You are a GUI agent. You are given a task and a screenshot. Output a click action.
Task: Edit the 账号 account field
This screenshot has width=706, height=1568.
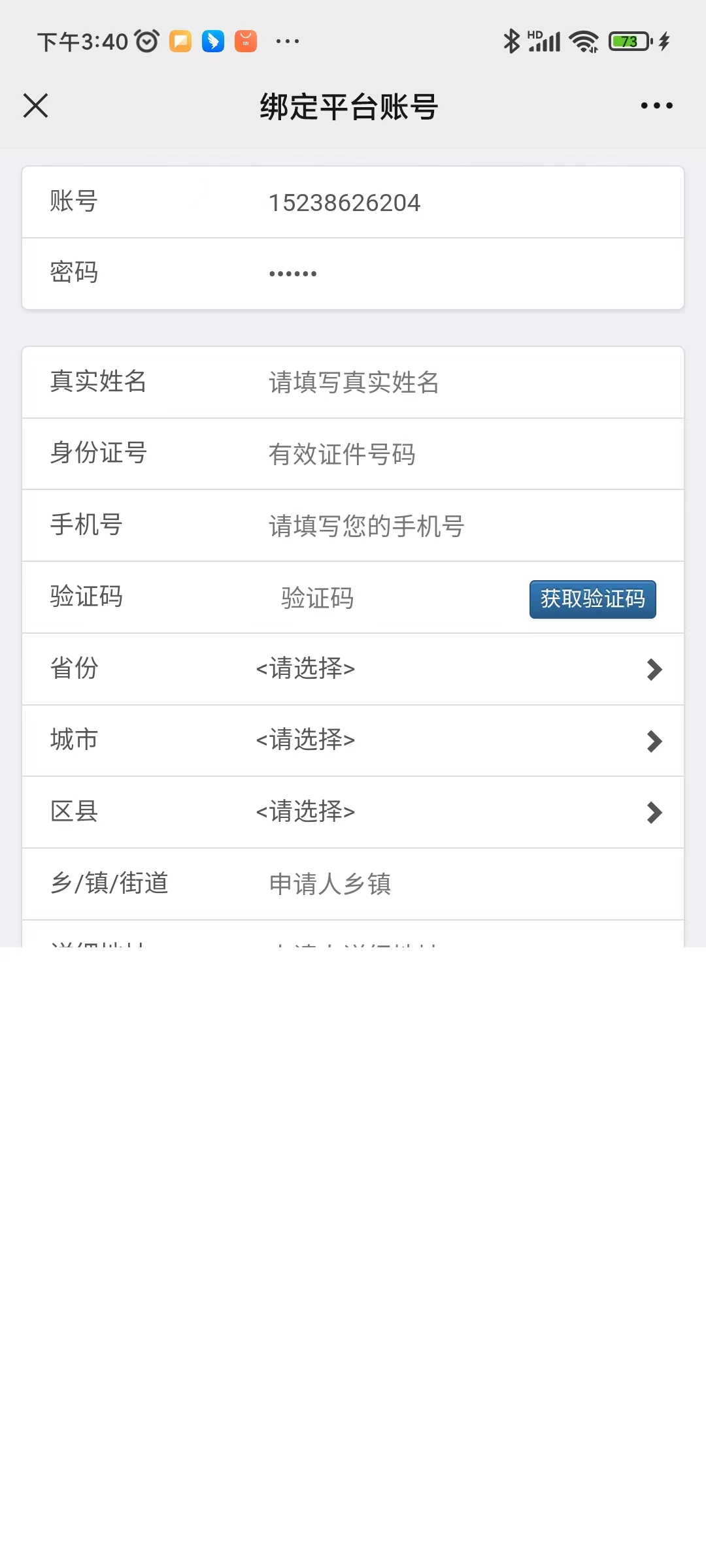click(x=458, y=203)
